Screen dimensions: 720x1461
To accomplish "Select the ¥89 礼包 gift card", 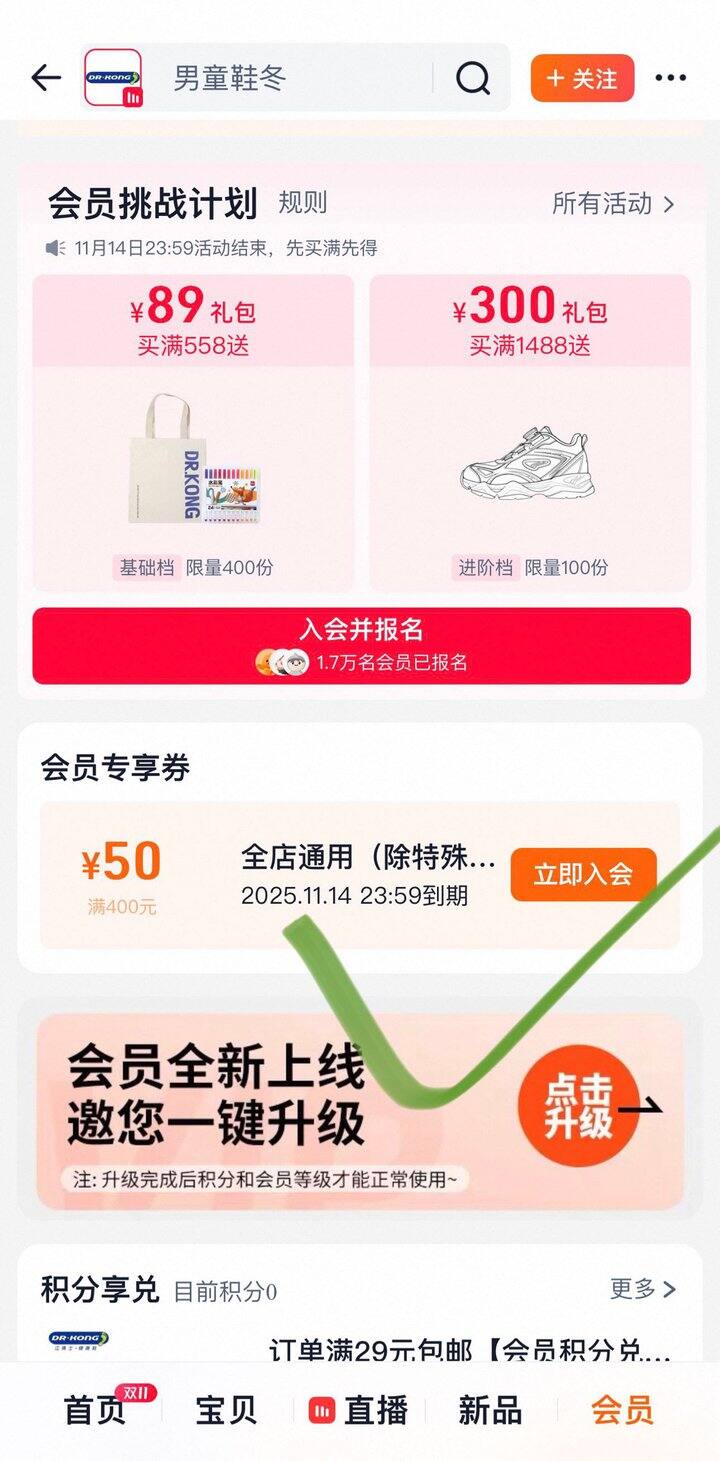I will click(193, 432).
